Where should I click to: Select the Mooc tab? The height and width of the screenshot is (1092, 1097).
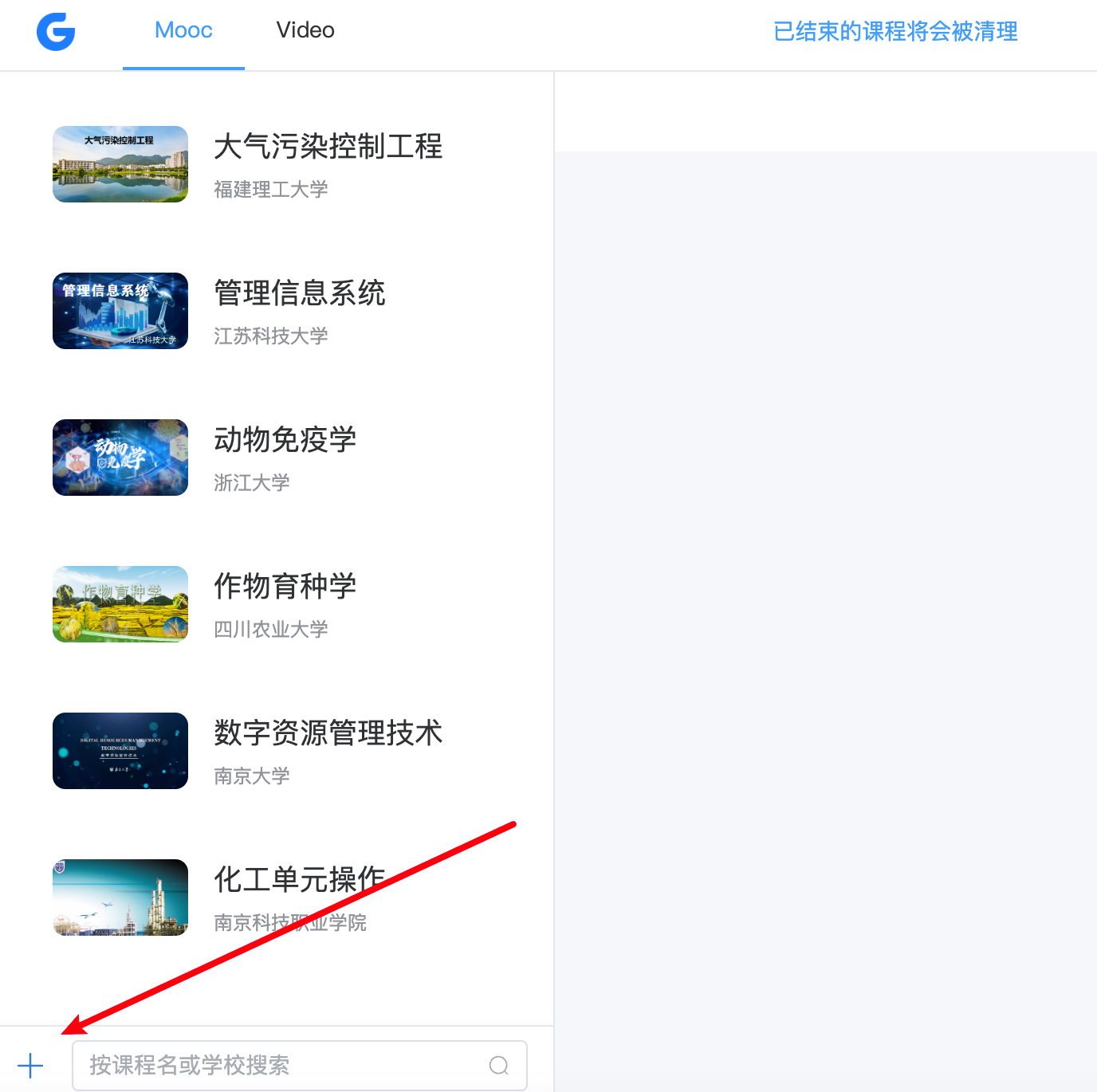pyautogui.click(x=183, y=30)
